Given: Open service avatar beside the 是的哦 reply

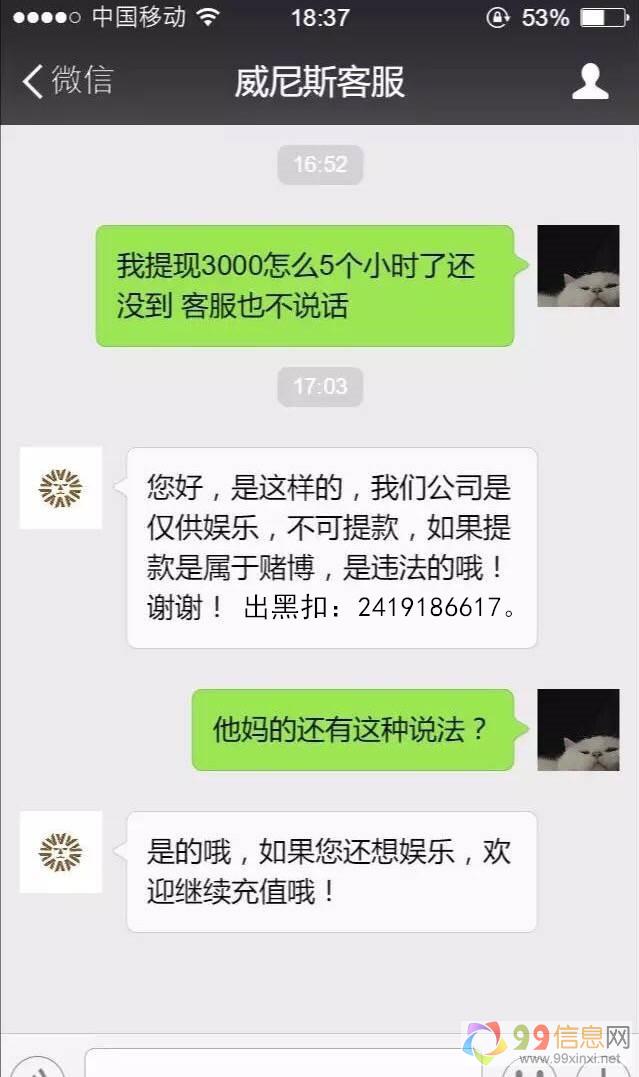Looking at the screenshot, I should pos(61,852).
